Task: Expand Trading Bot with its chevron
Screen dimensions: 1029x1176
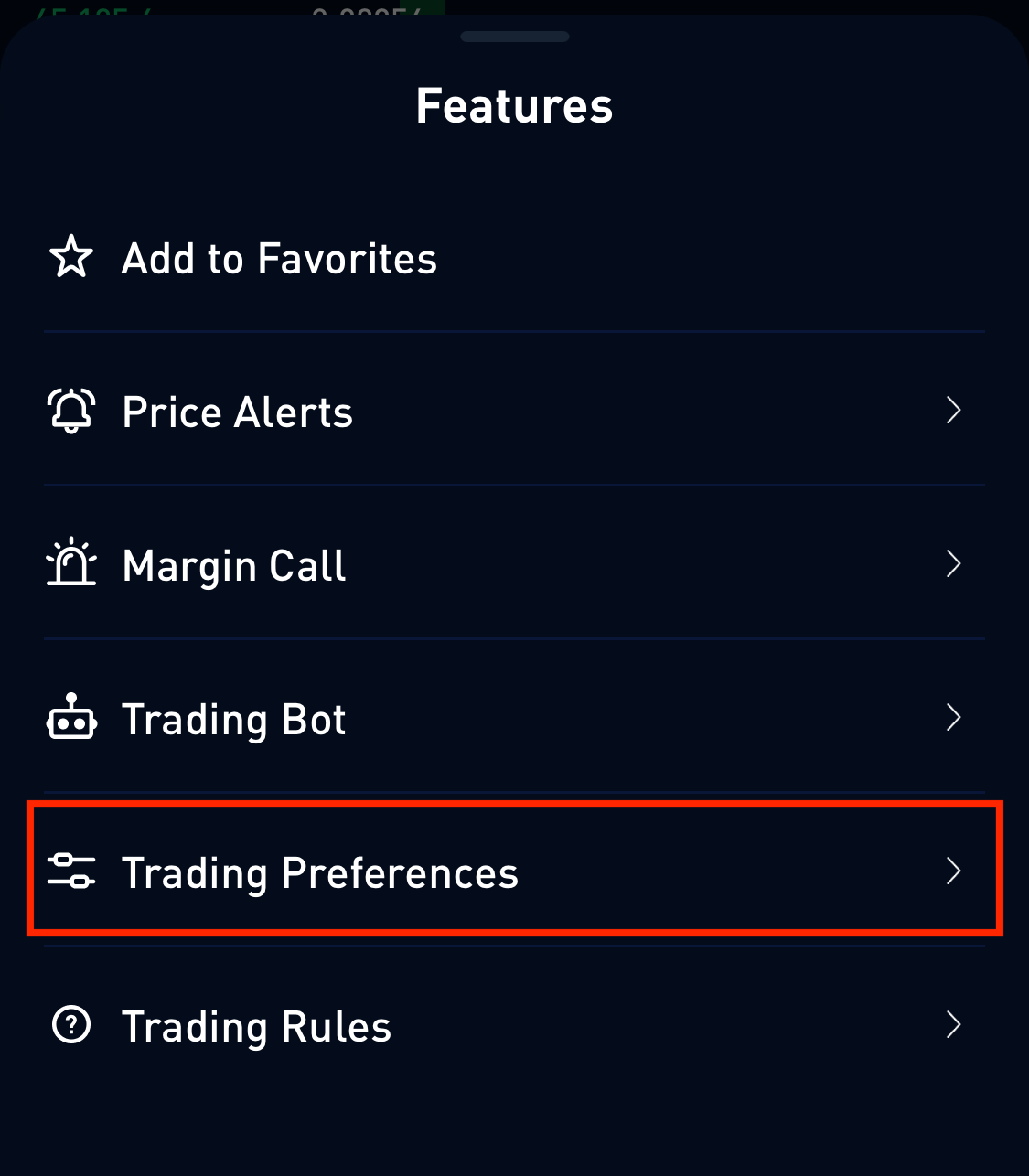Action: tap(954, 719)
